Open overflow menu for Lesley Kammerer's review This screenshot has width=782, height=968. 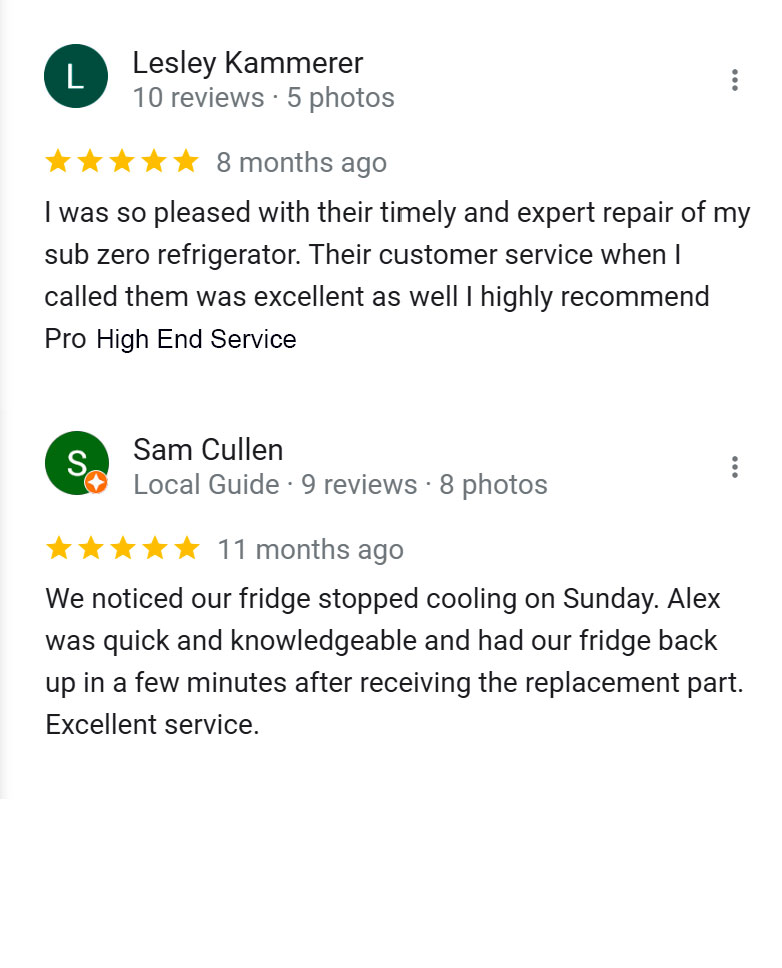734,80
